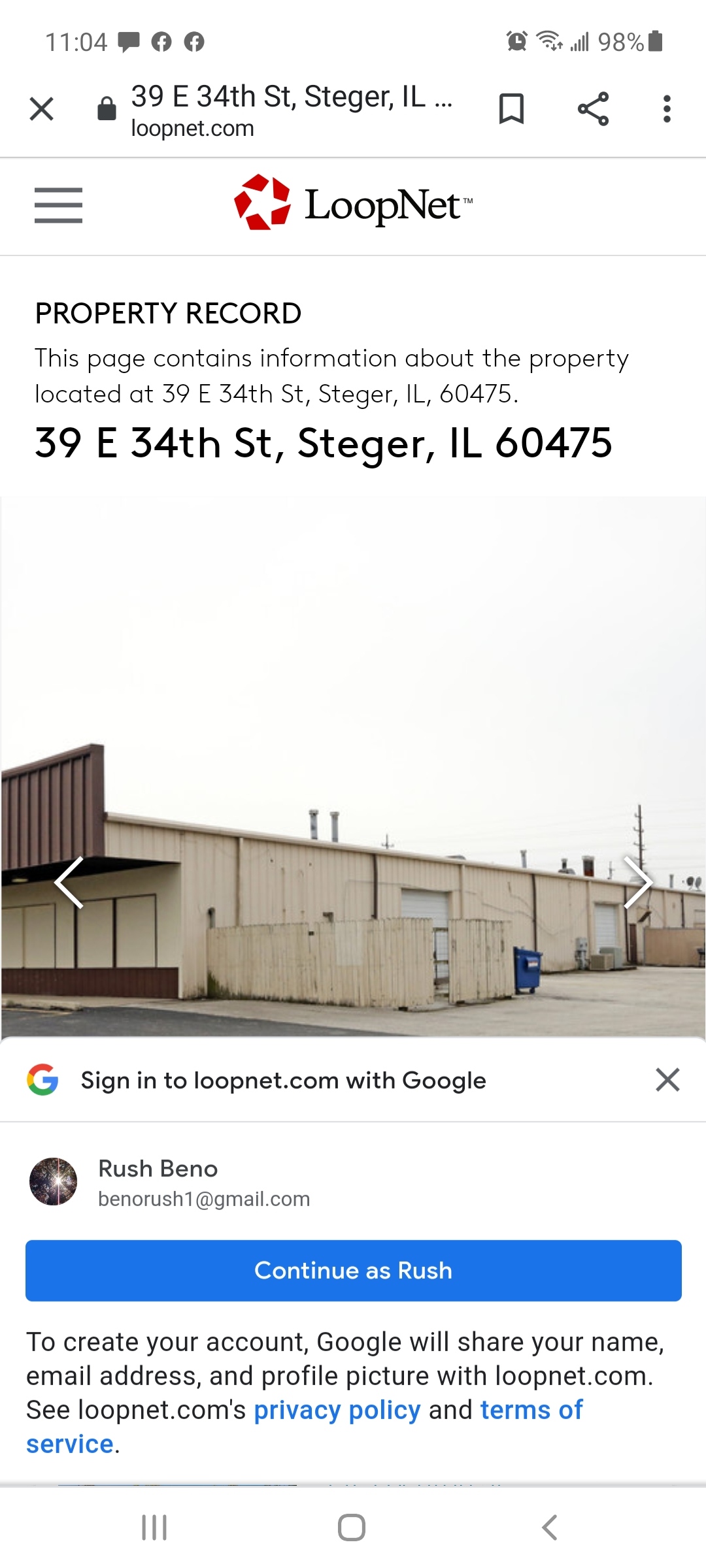Show the previous property photo
This screenshot has height=1568, width=706.
click(69, 882)
